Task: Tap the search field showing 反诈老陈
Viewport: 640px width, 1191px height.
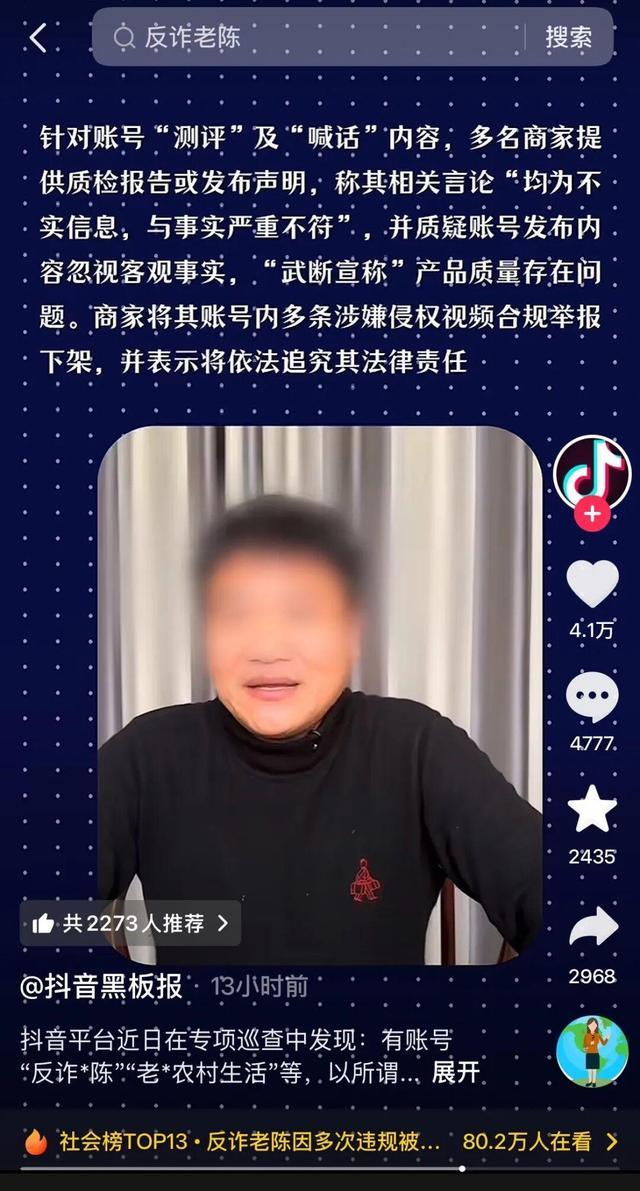Action: pyautogui.click(x=310, y=38)
